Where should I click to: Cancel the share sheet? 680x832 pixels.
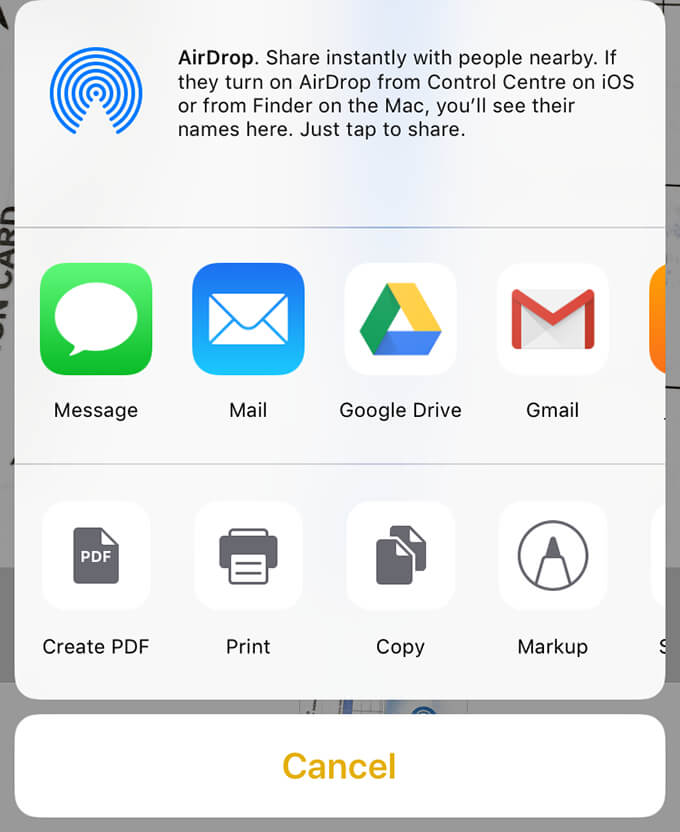(340, 766)
